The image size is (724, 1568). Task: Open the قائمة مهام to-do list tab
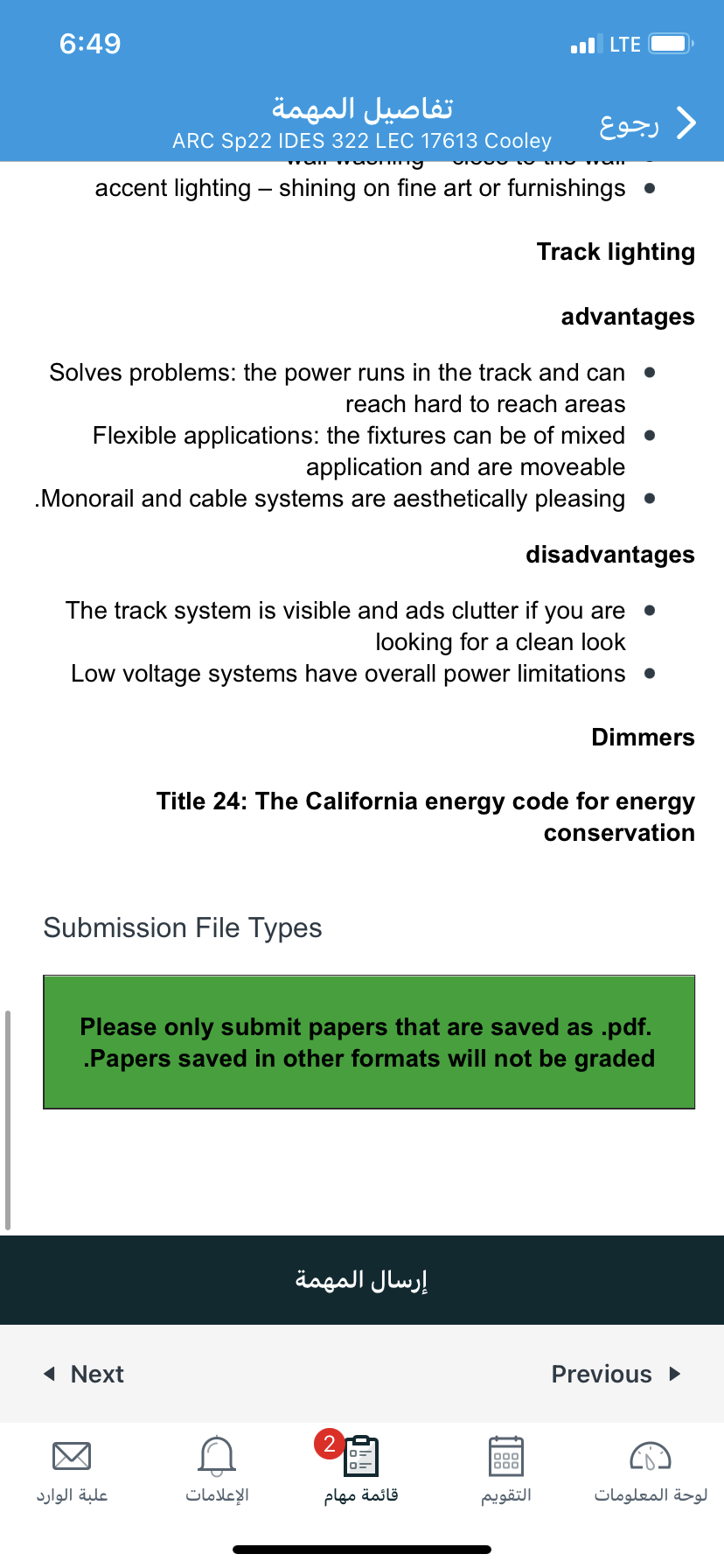(361, 1471)
